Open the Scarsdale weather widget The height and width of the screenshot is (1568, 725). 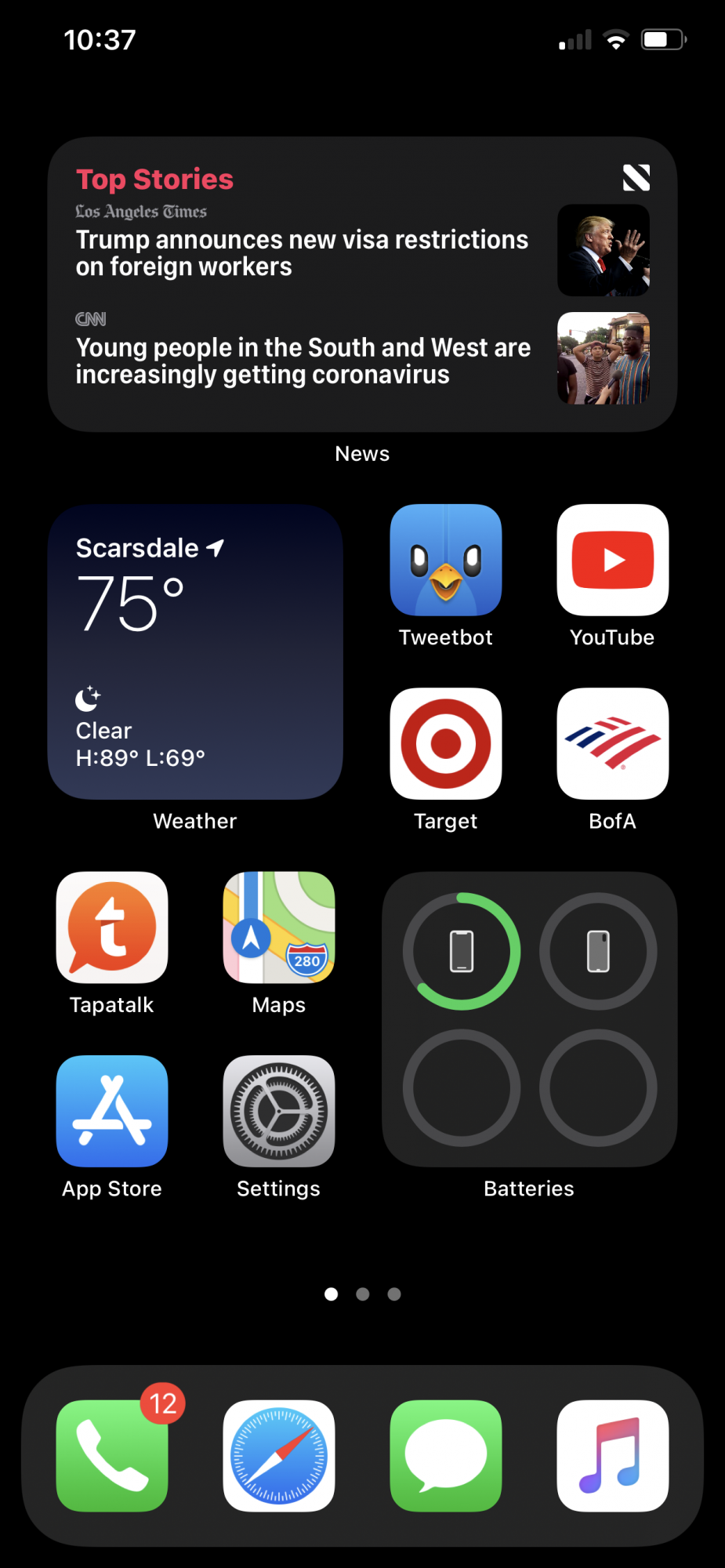[195, 652]
